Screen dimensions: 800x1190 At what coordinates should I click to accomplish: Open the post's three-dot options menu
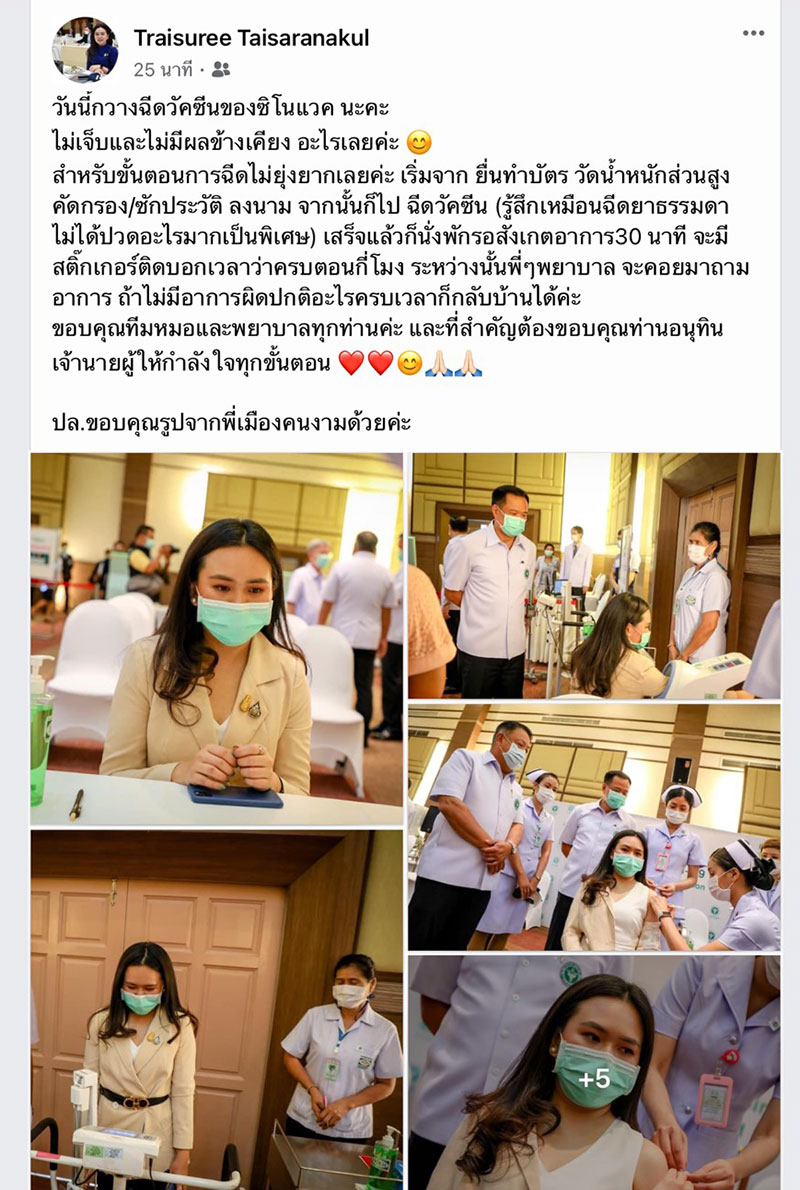tap(753, 34)
